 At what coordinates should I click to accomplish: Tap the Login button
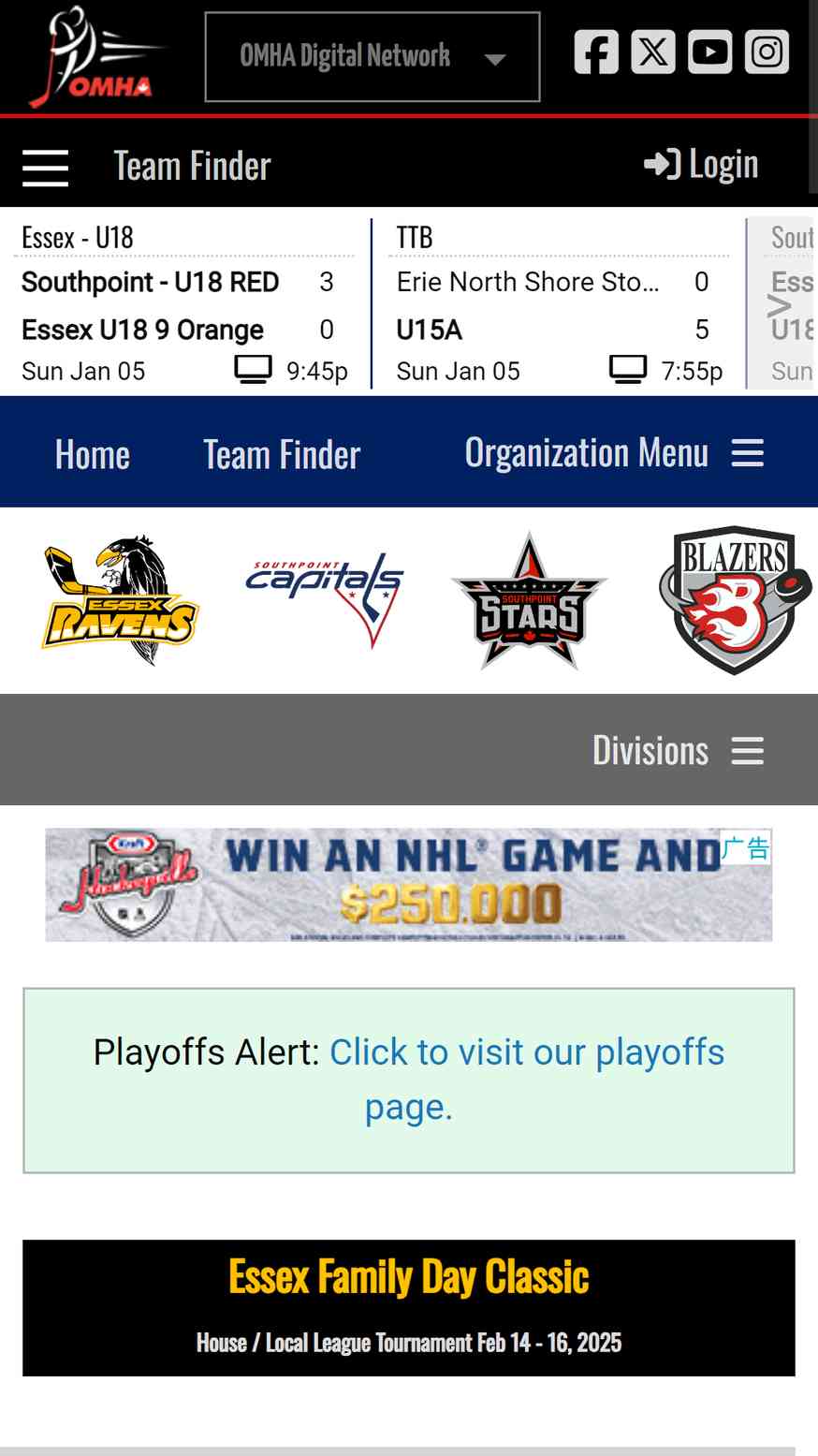tap(701, 165)
